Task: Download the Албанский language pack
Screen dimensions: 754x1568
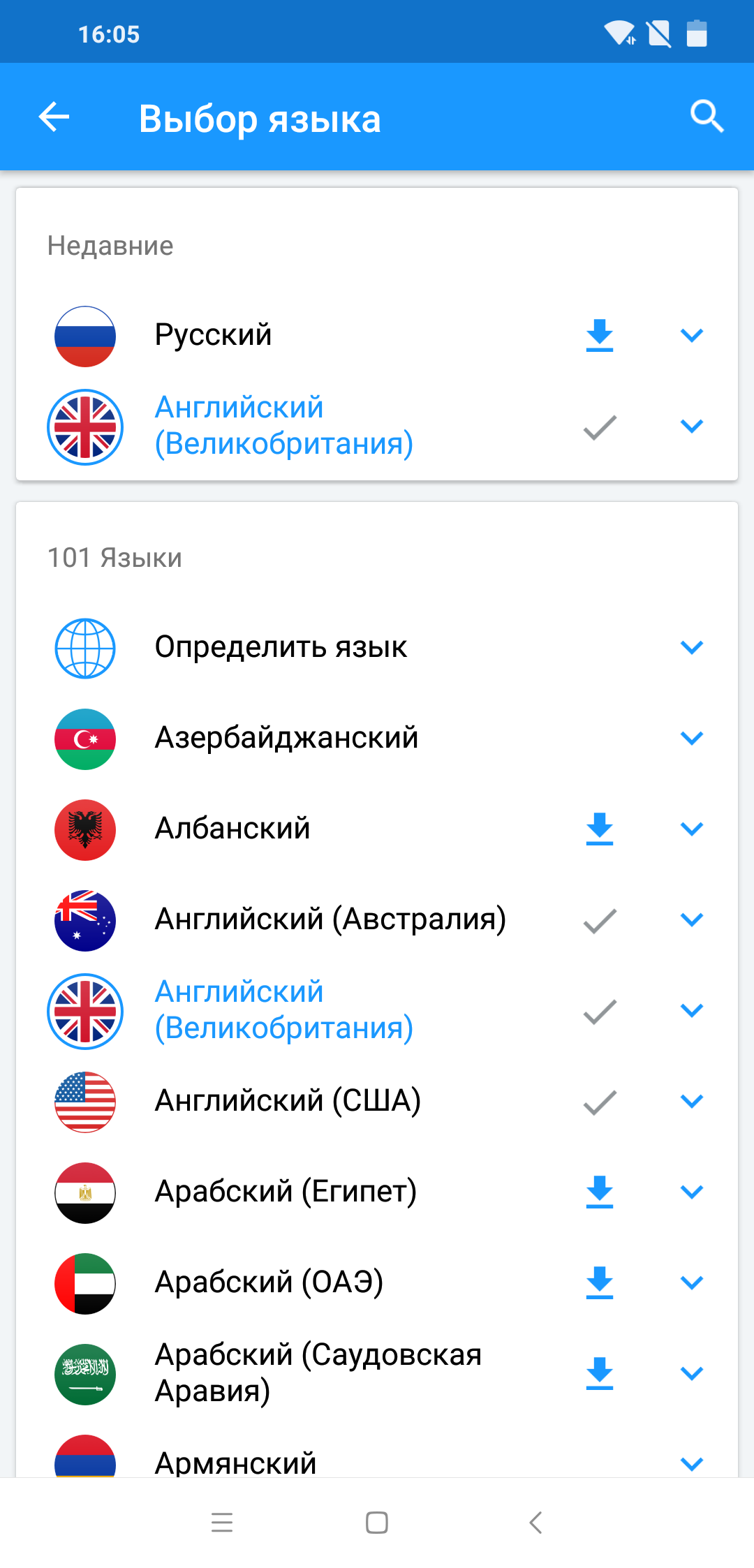Action: click(x=600, y=829)
